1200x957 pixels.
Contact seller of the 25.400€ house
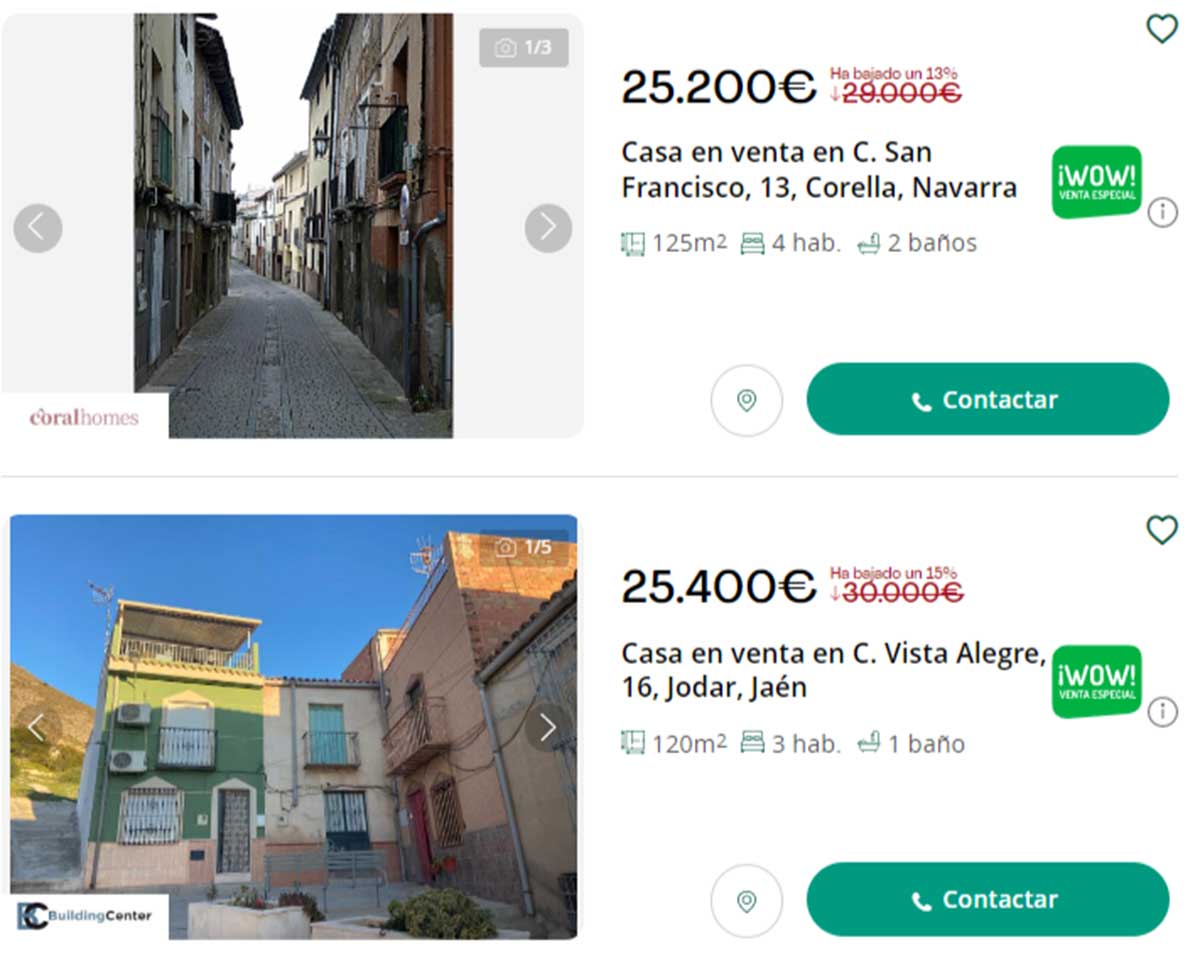(987, 899)
